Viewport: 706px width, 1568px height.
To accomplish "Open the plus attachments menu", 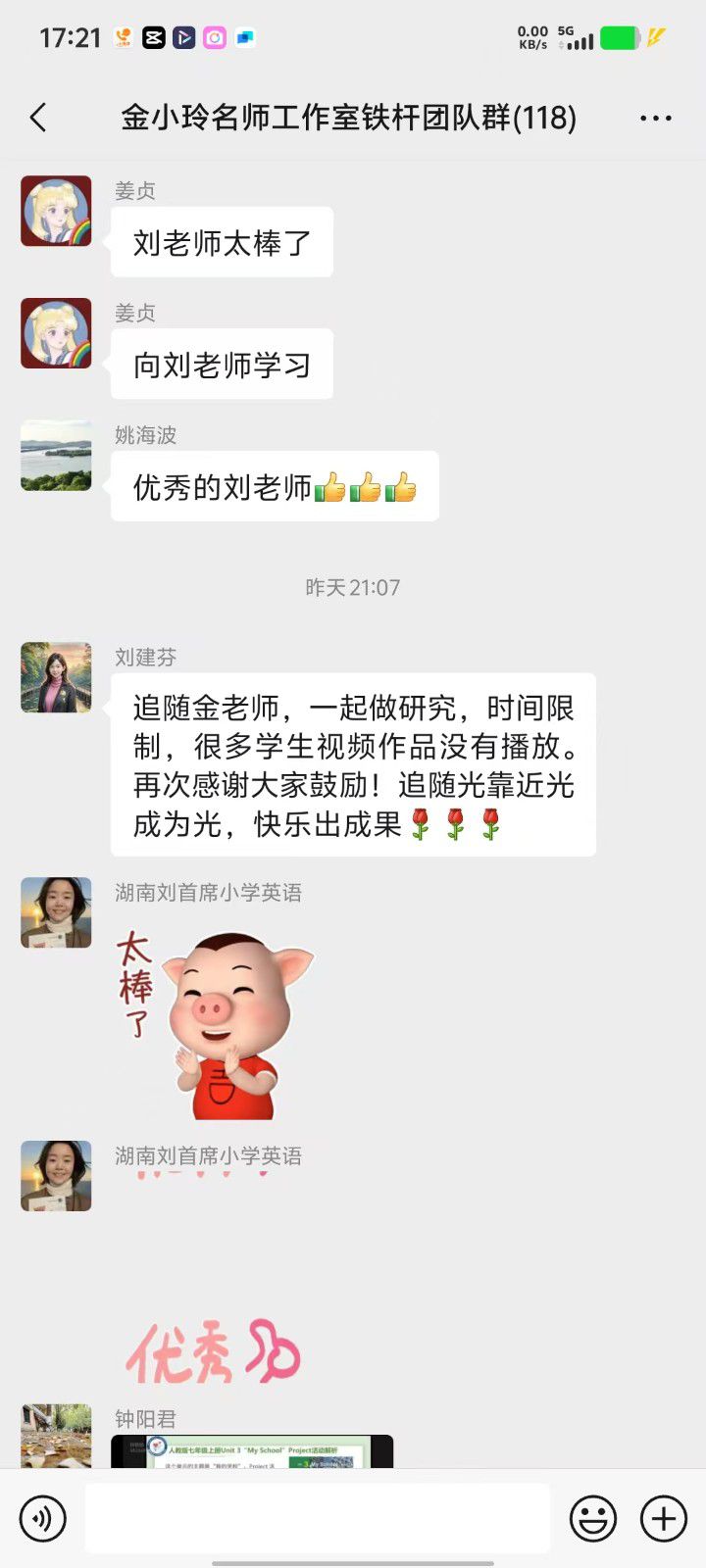I will point(664,1518).
